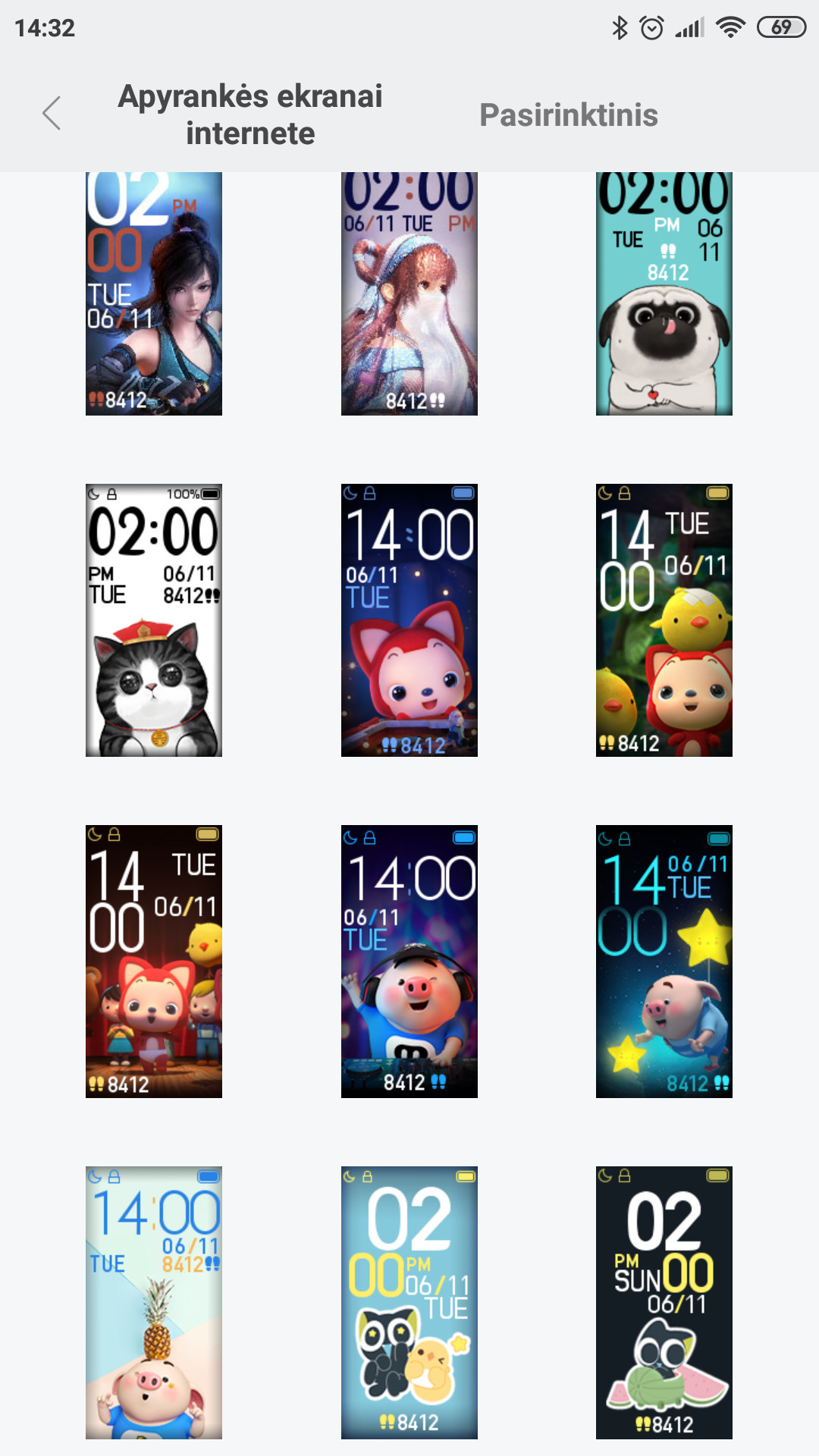
Task: Open the black-and-white cat watch face
Action: pyautogui.click(x=154, y=620)
